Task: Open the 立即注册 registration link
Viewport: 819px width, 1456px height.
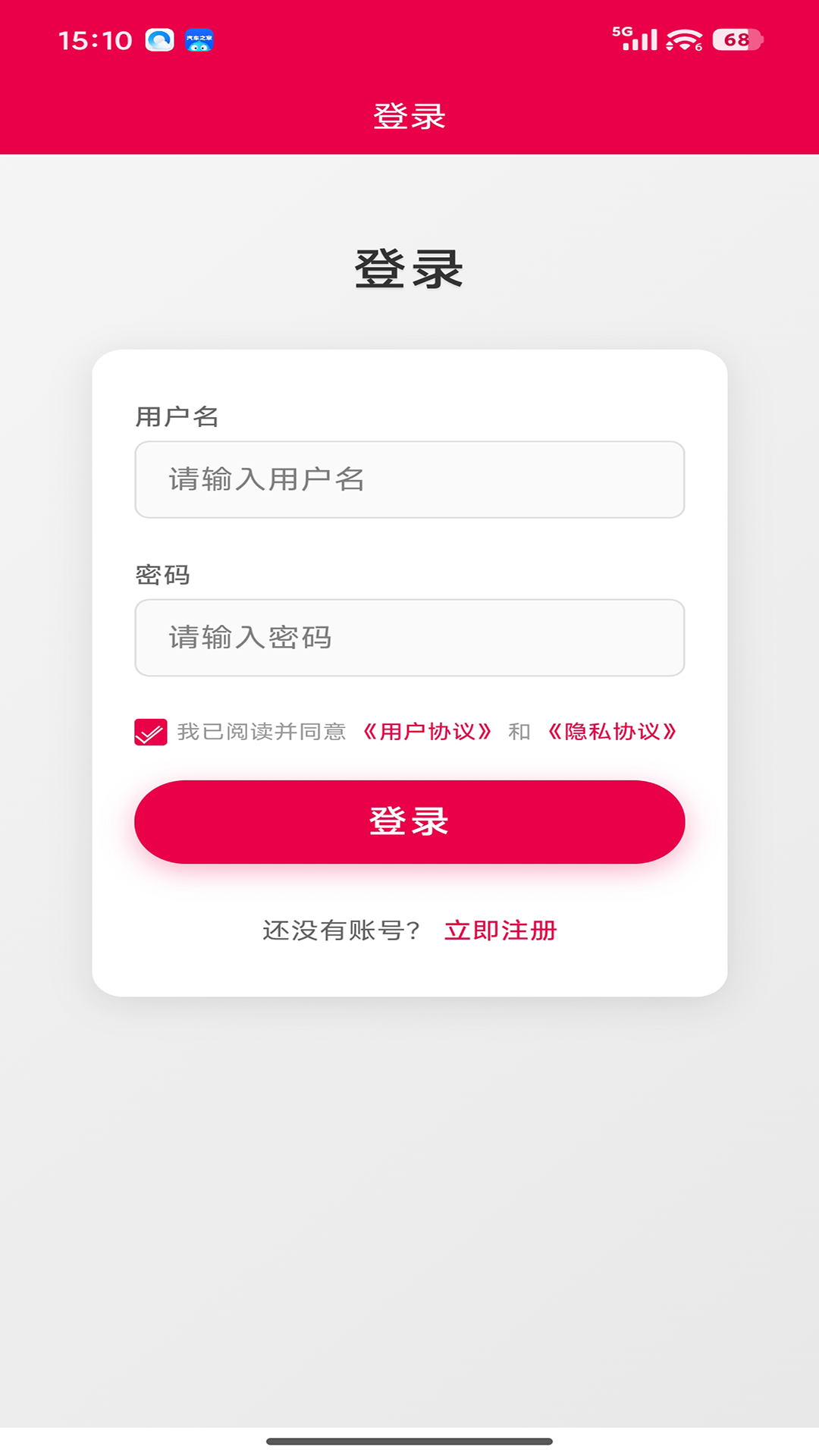Action: [500, 933]
